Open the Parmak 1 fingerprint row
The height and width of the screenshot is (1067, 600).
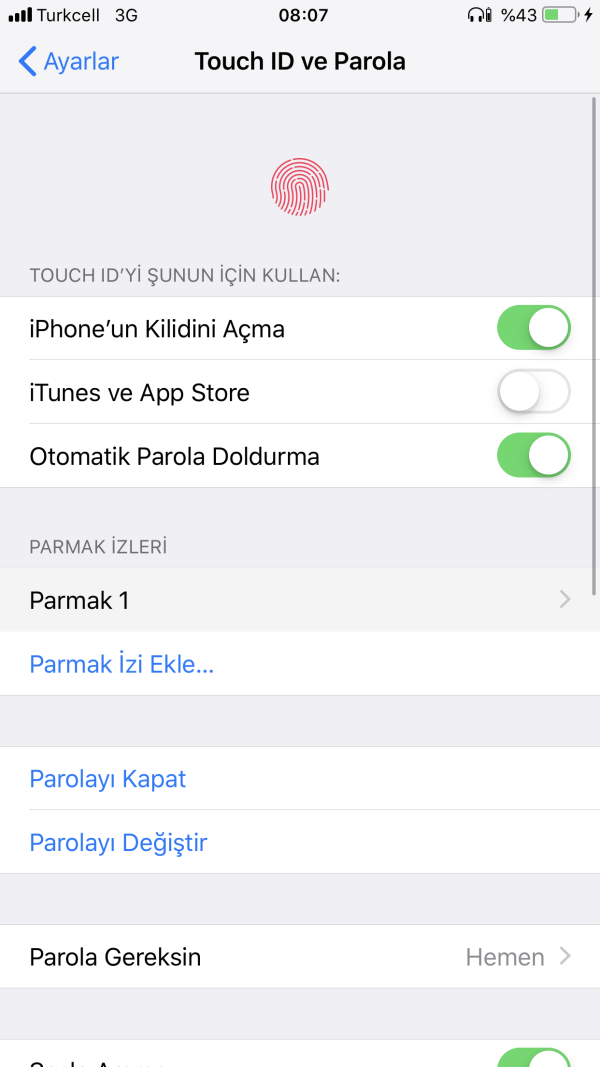click(x=300, y=600)
